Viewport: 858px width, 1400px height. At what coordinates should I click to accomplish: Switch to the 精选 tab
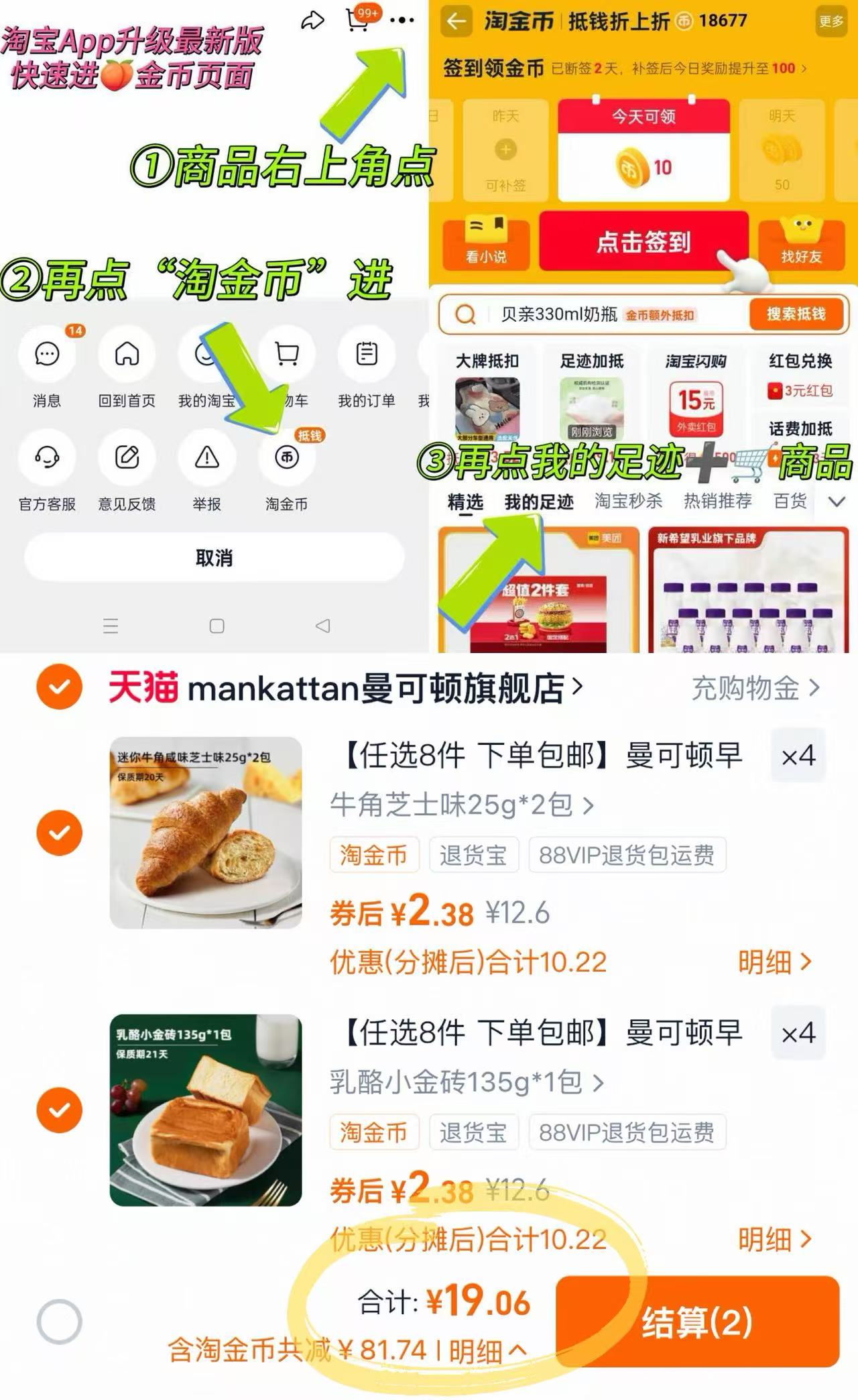[466, 500]
